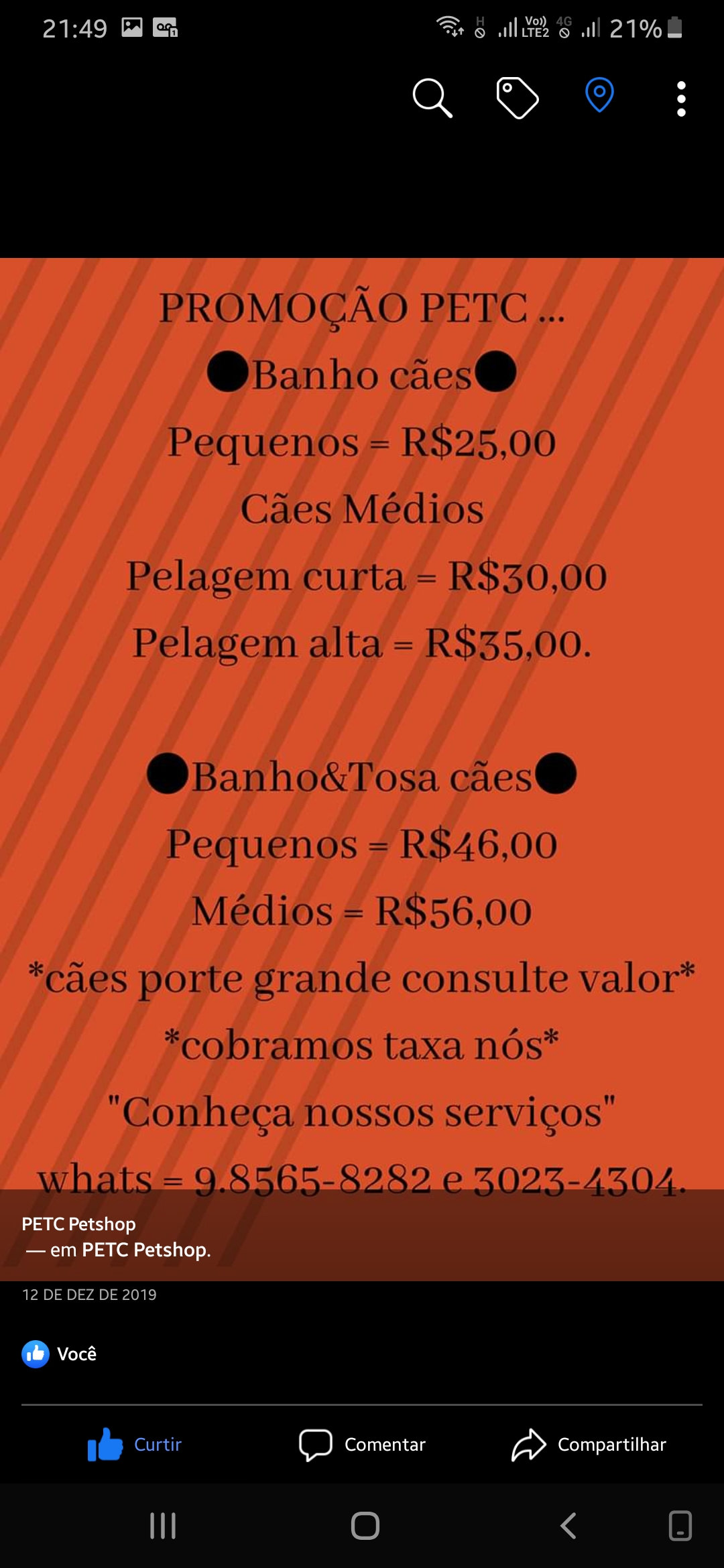Click the price tag icon in the toolbar
The image size is (724, 1568).
coord(518,97)
